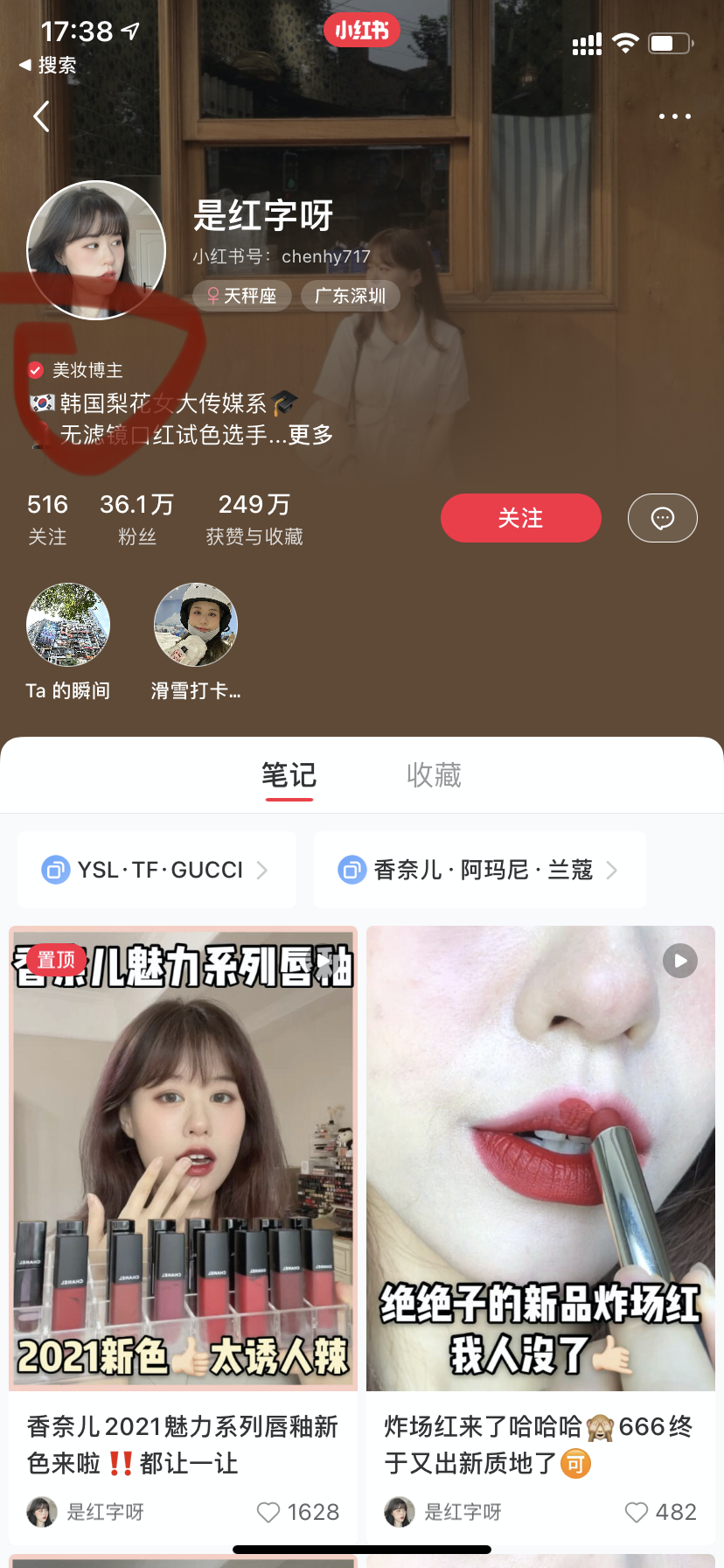724x1568 pixels.
Task: Open the YSL·TF·GUCCI collection
Action: click(157, 870)
